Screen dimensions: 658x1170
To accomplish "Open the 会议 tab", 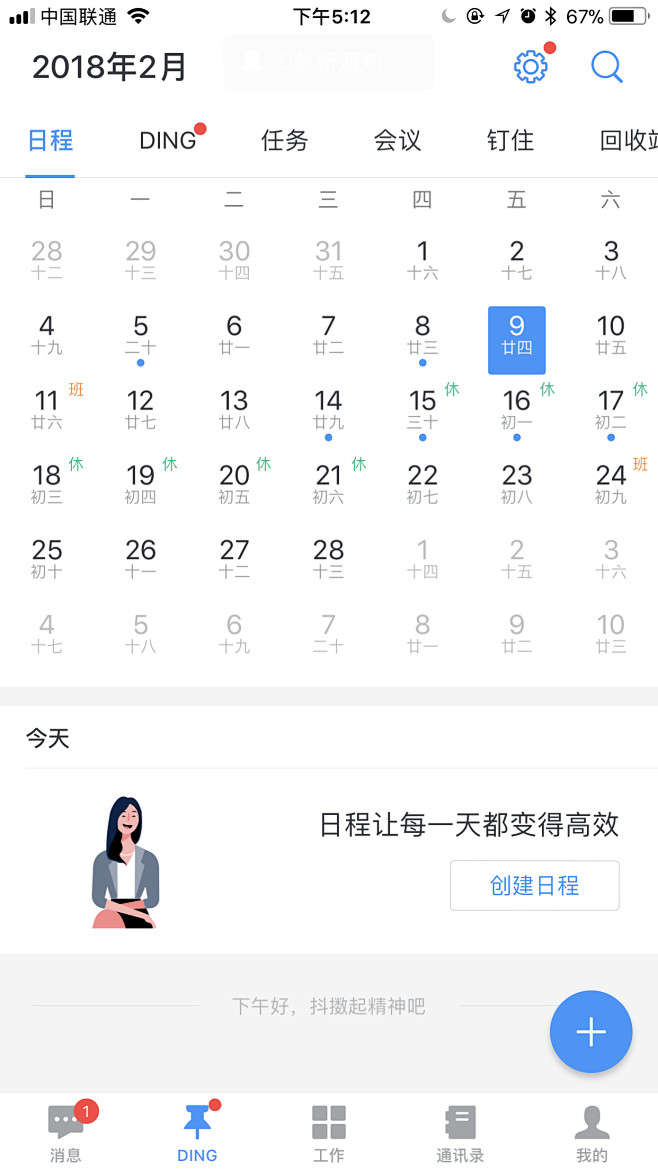I will pos(397,141).
